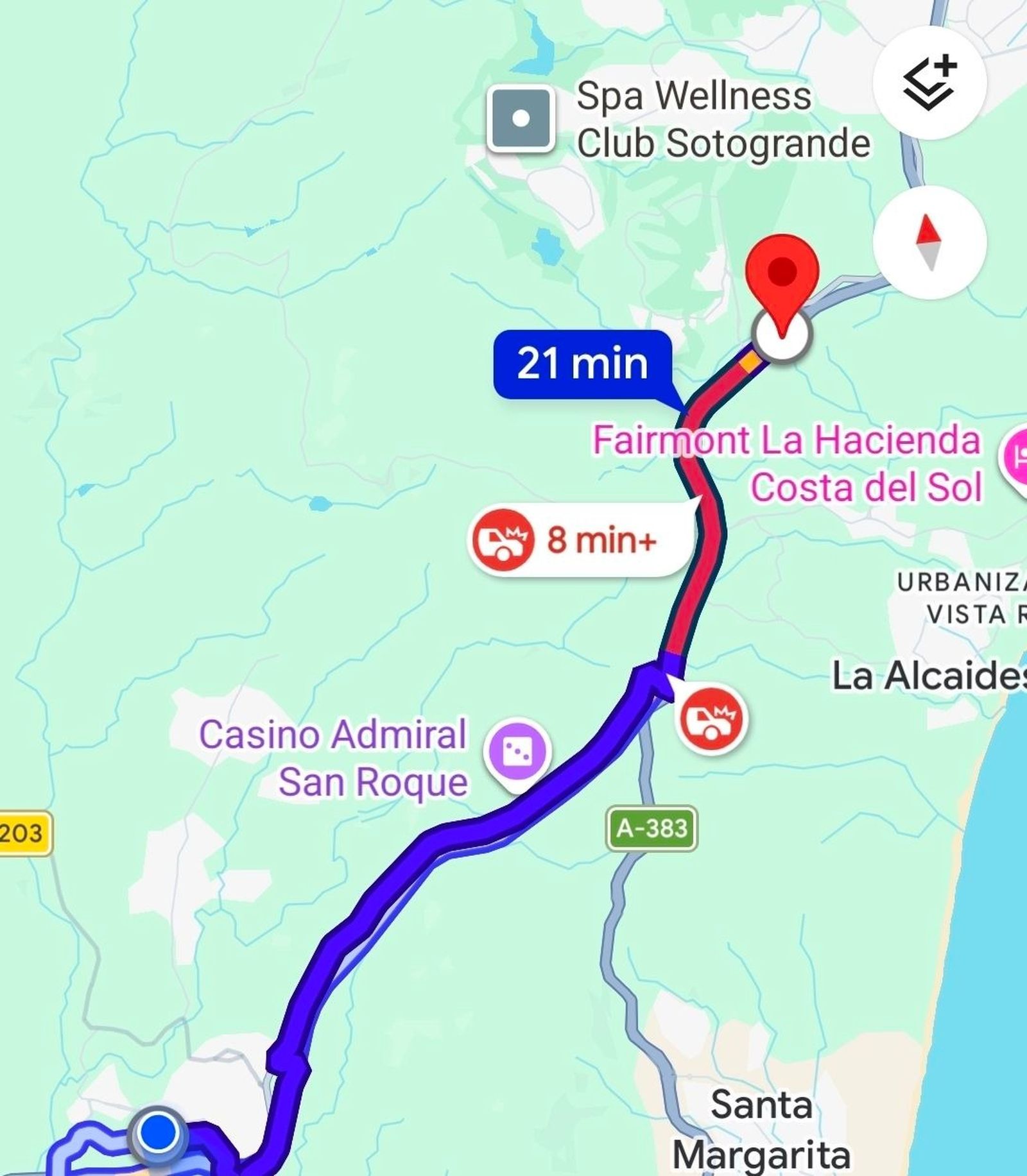The image size is (1027, 1176).
Task: Open the crash alert in the 8 min+ badge
Action: click(504, 540)
